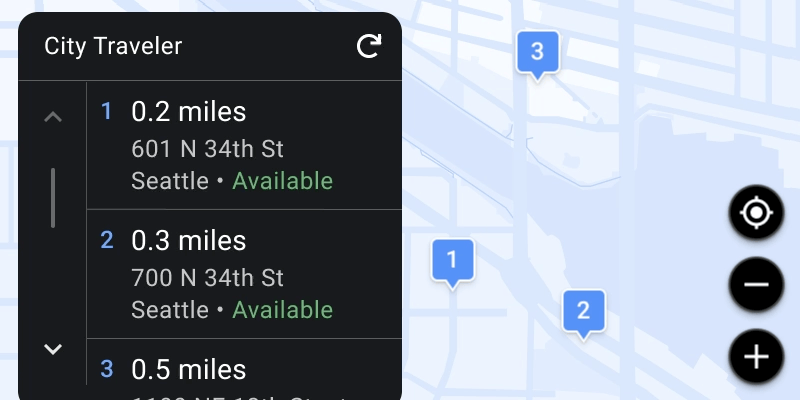Recenter map on my location
Viewport: 800px width, 400px height.
[x=756, y=214]
